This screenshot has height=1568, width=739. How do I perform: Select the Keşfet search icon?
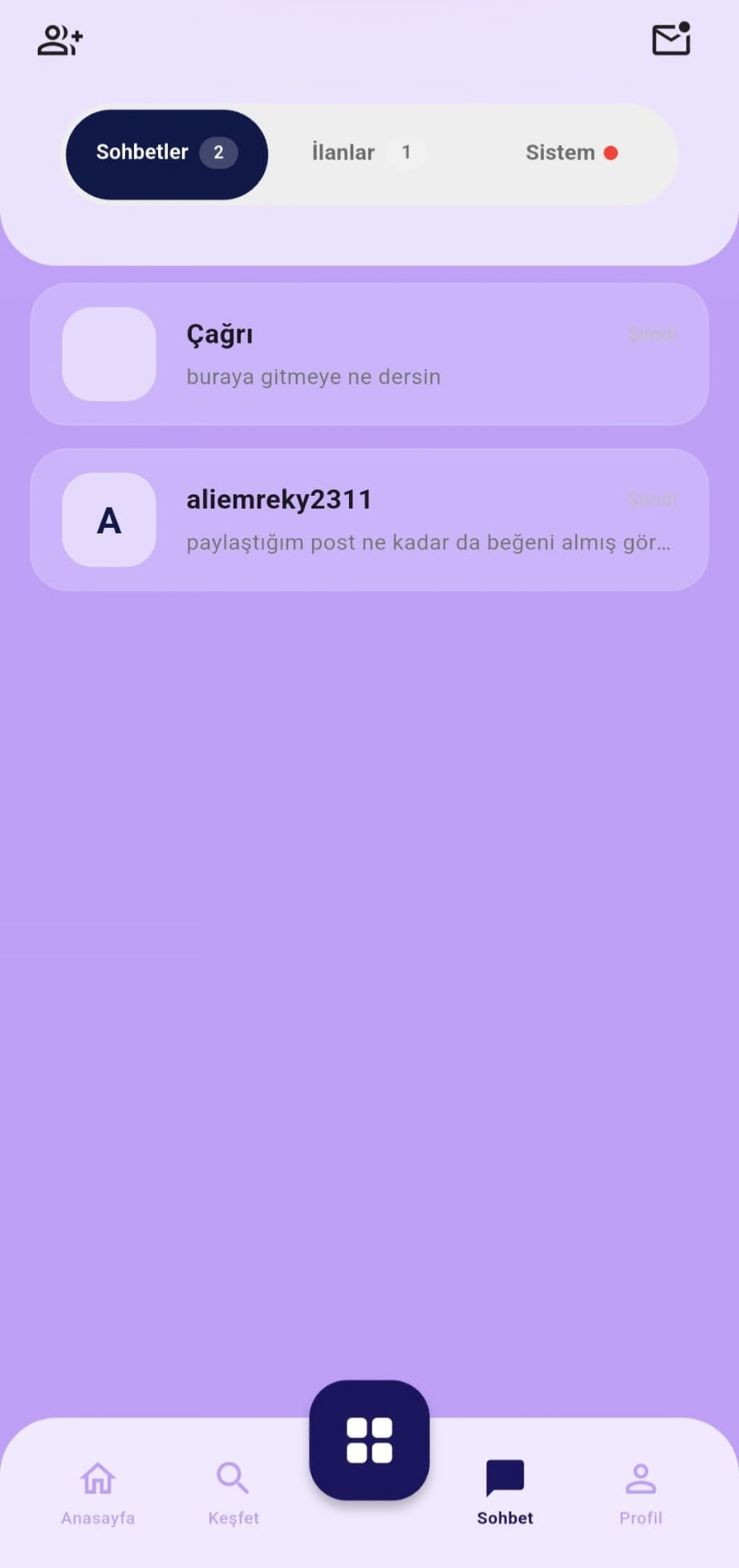(x=233, y=1478)
